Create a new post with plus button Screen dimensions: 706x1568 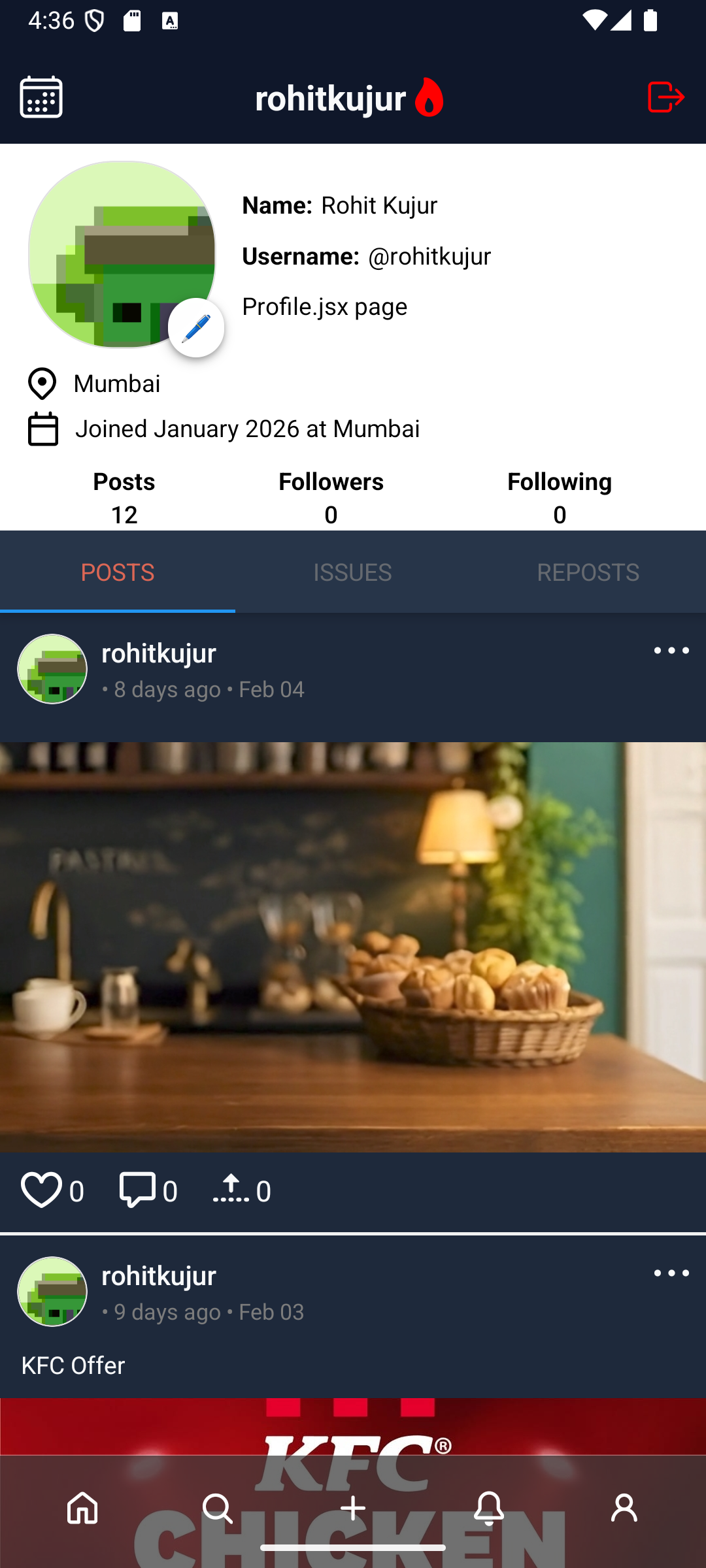point(353,1508)
